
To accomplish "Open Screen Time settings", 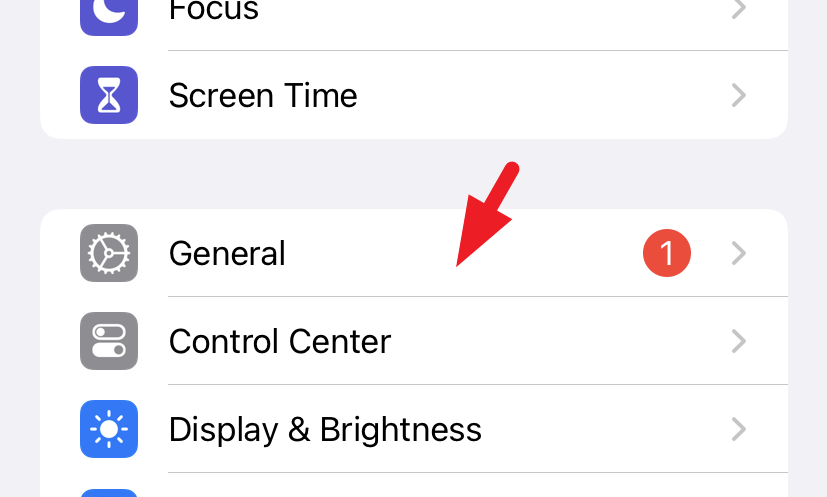I will tap(414, 95).
